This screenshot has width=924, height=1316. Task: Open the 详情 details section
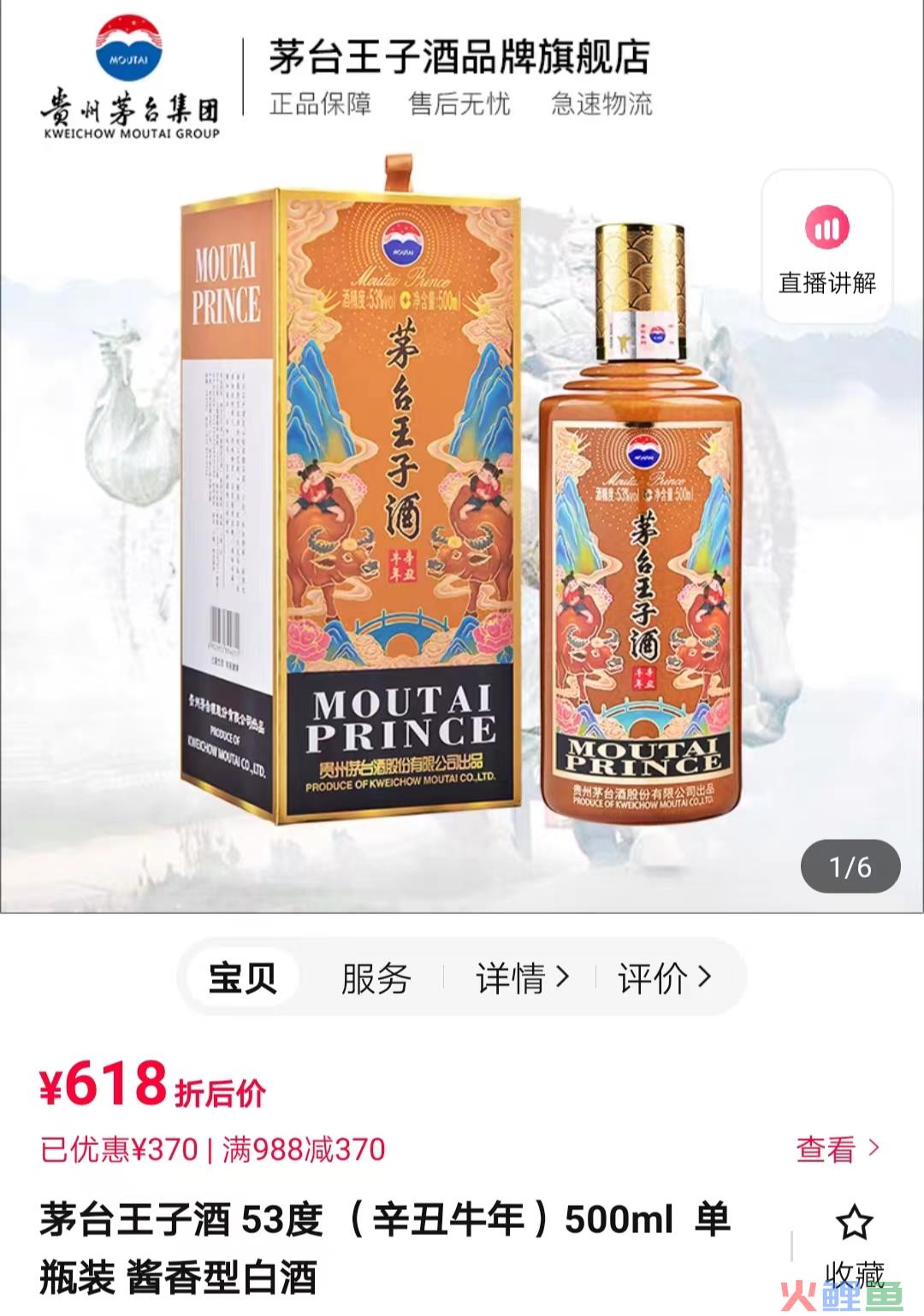click(521, 977)
